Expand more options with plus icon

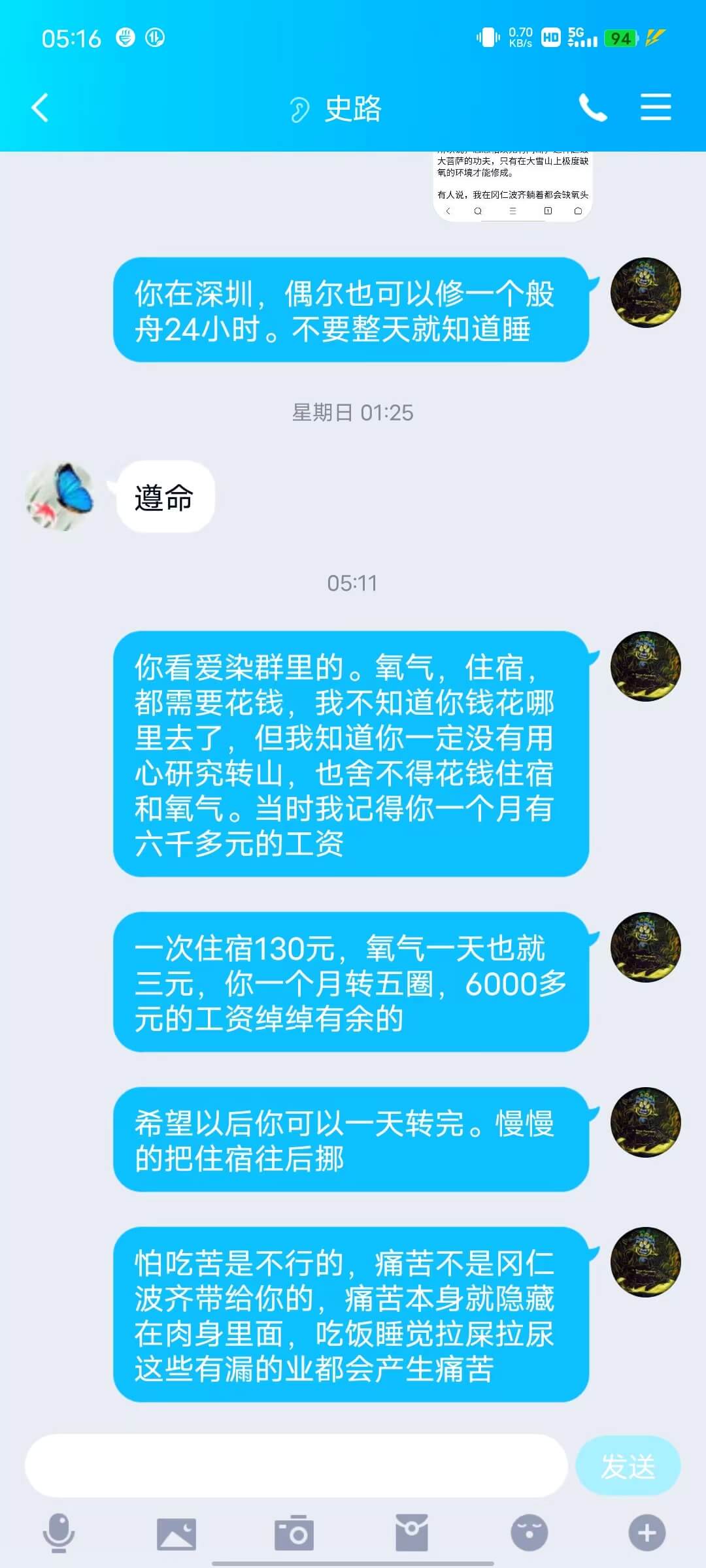click(647, 1533)
